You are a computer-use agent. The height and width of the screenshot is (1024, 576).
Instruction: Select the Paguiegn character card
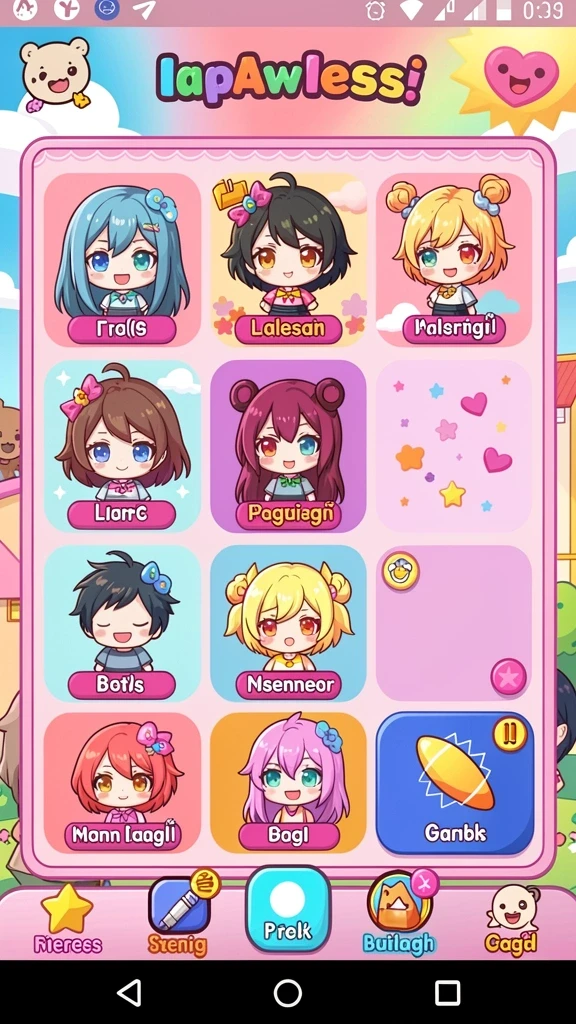click(288, 446)
